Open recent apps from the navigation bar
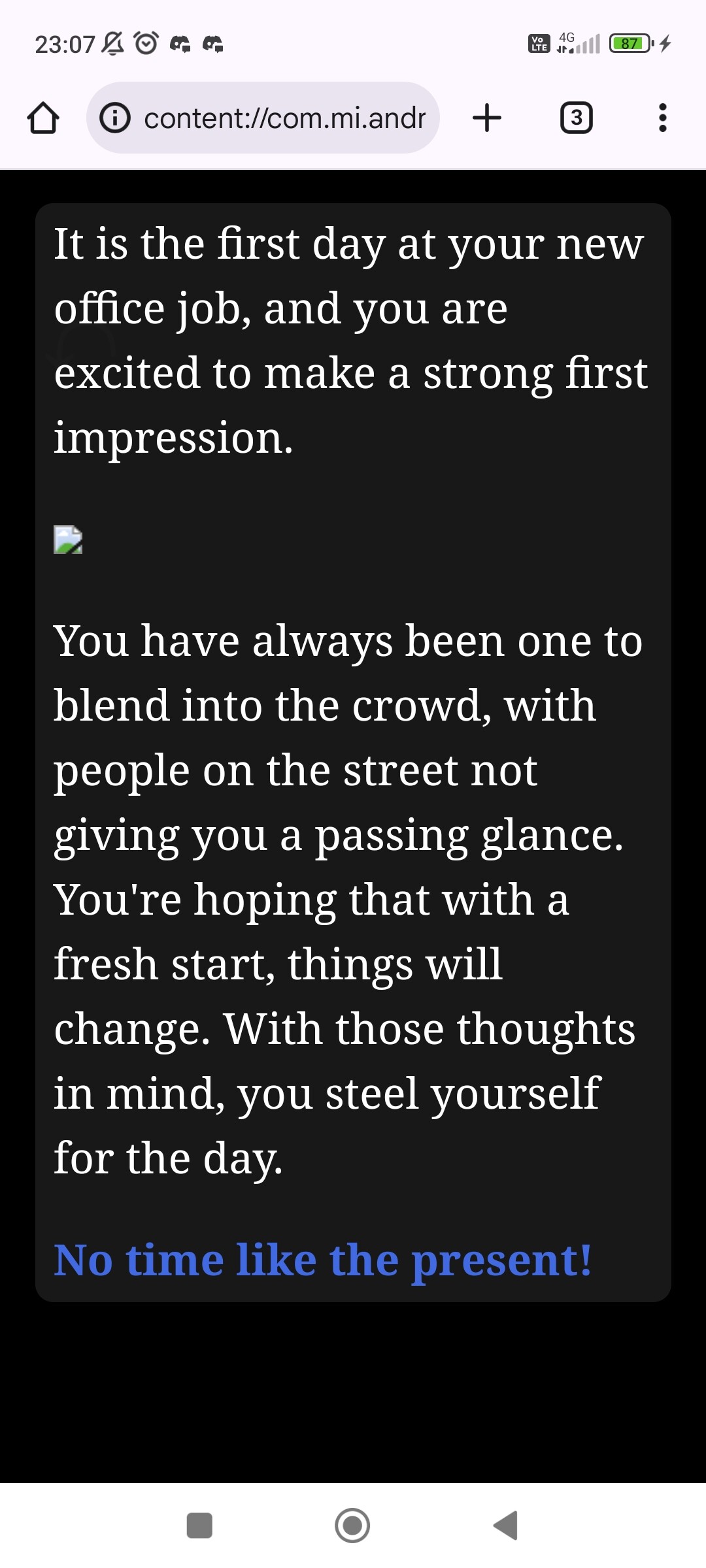This screenshot has height=1568, width=706. [x=199, y=1526]
